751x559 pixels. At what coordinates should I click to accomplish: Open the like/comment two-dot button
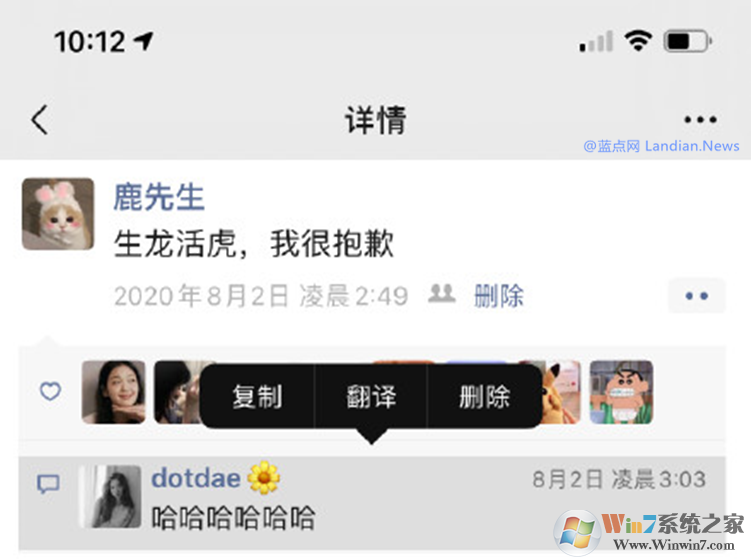[697, 296]
